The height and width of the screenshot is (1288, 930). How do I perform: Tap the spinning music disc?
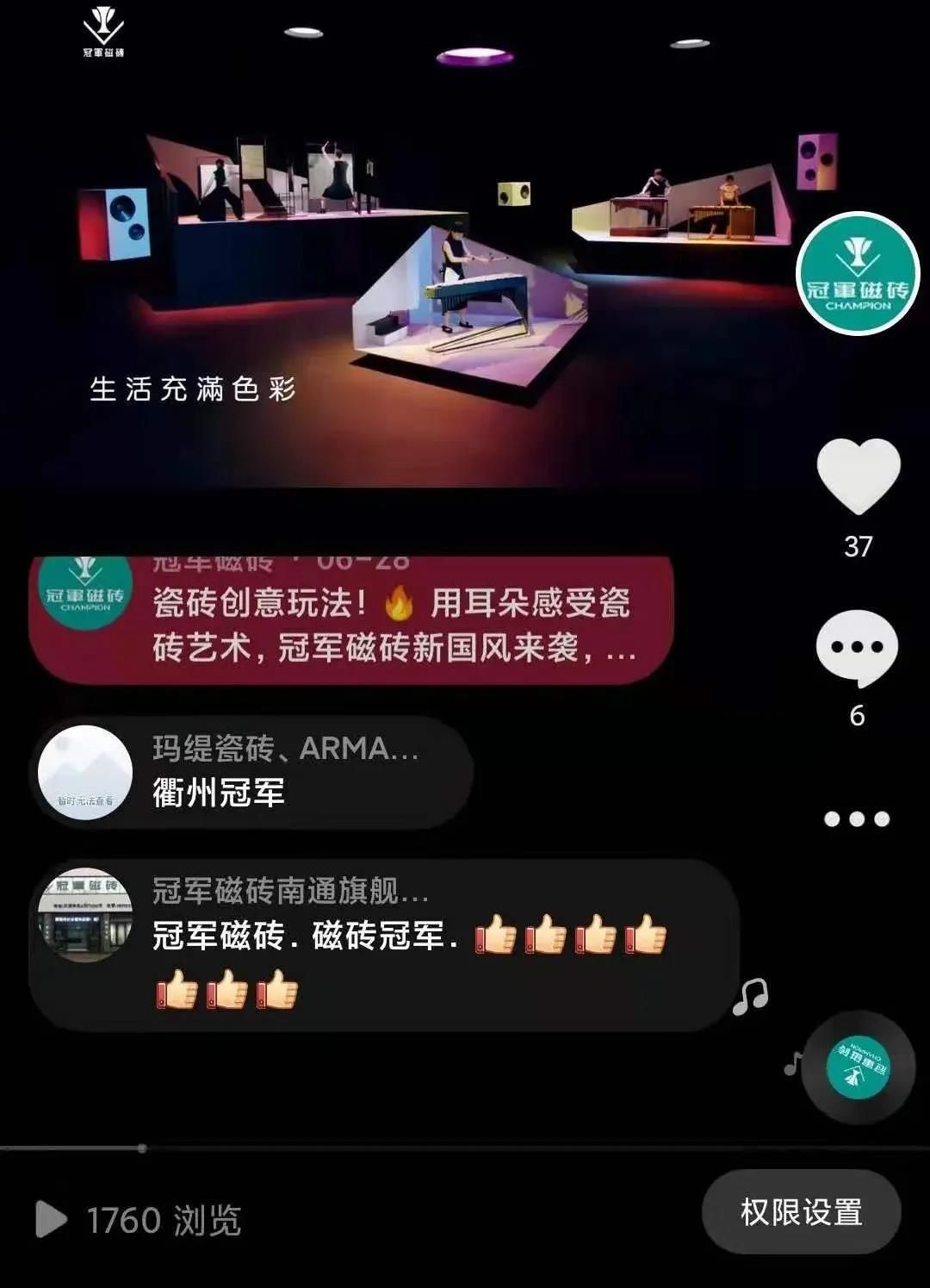click(x=858, y=1067)
